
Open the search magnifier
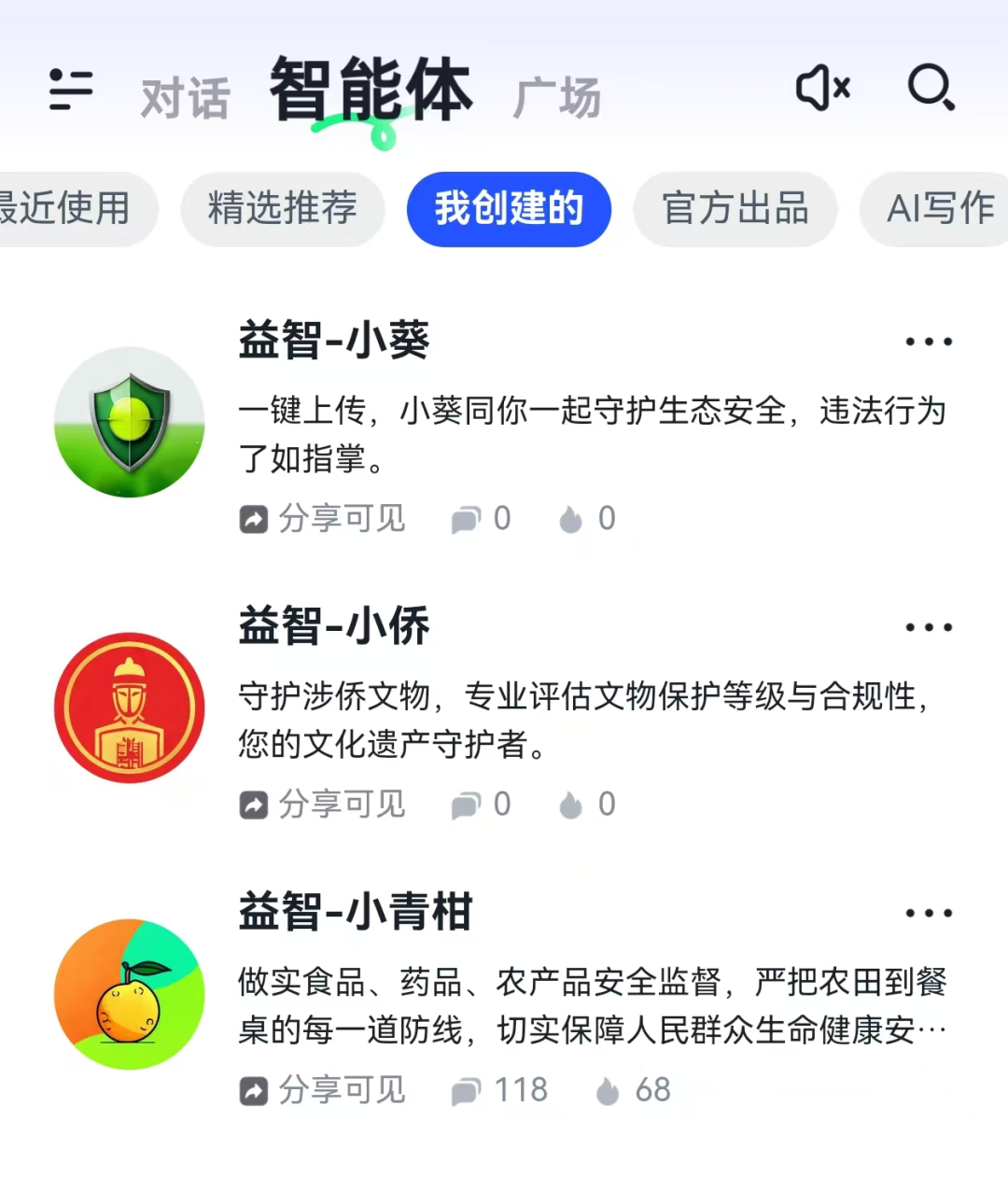tap(931, 89)
